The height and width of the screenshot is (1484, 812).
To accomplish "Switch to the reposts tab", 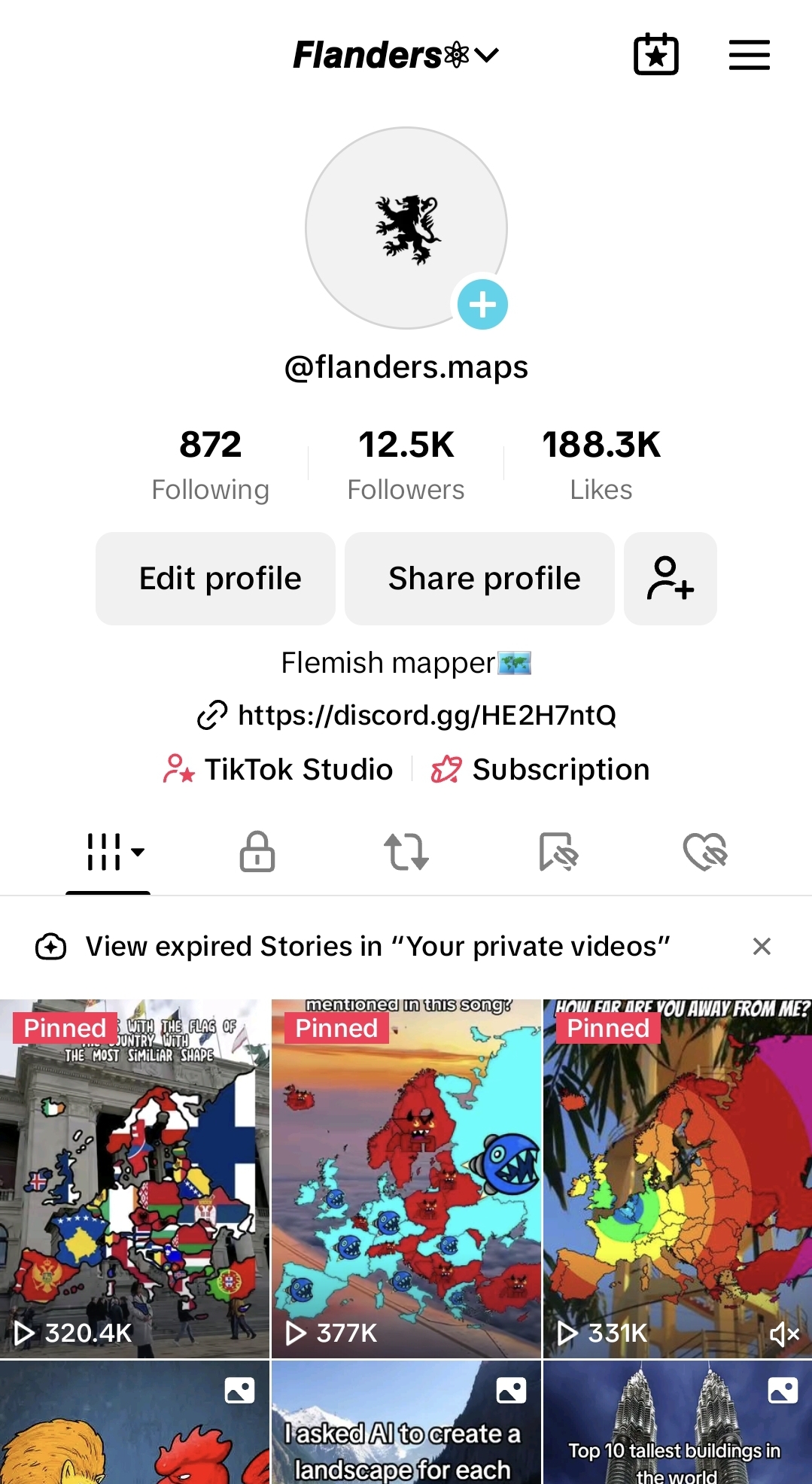I will (406, 852).
